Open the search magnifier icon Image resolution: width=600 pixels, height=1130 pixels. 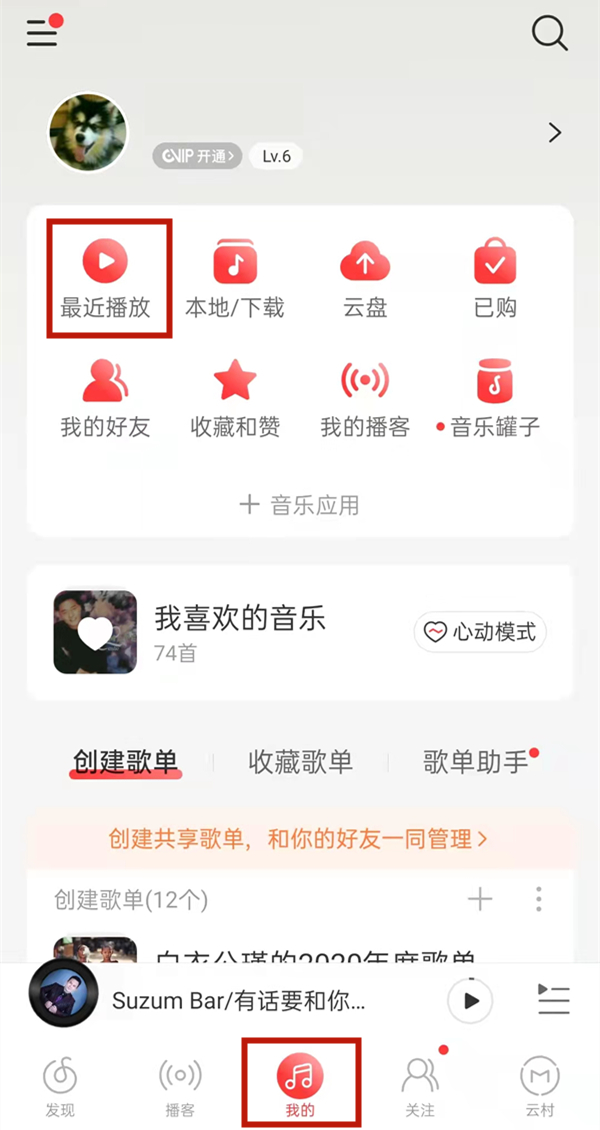pos(549,34)
